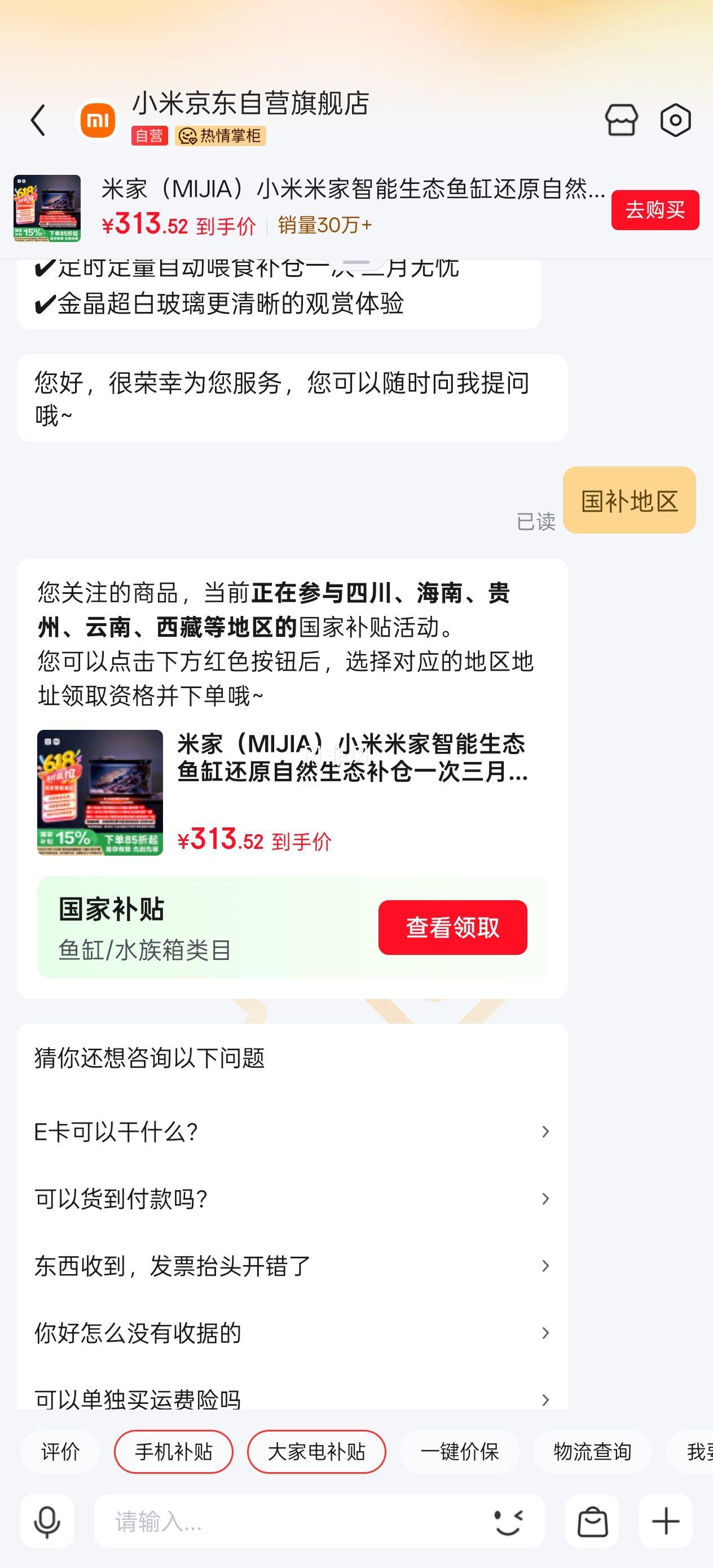Open the emoji picker
Image resolution: width=713 pixels, height=1568 pixels.
pyautogui.click(x=509, y=1521)
